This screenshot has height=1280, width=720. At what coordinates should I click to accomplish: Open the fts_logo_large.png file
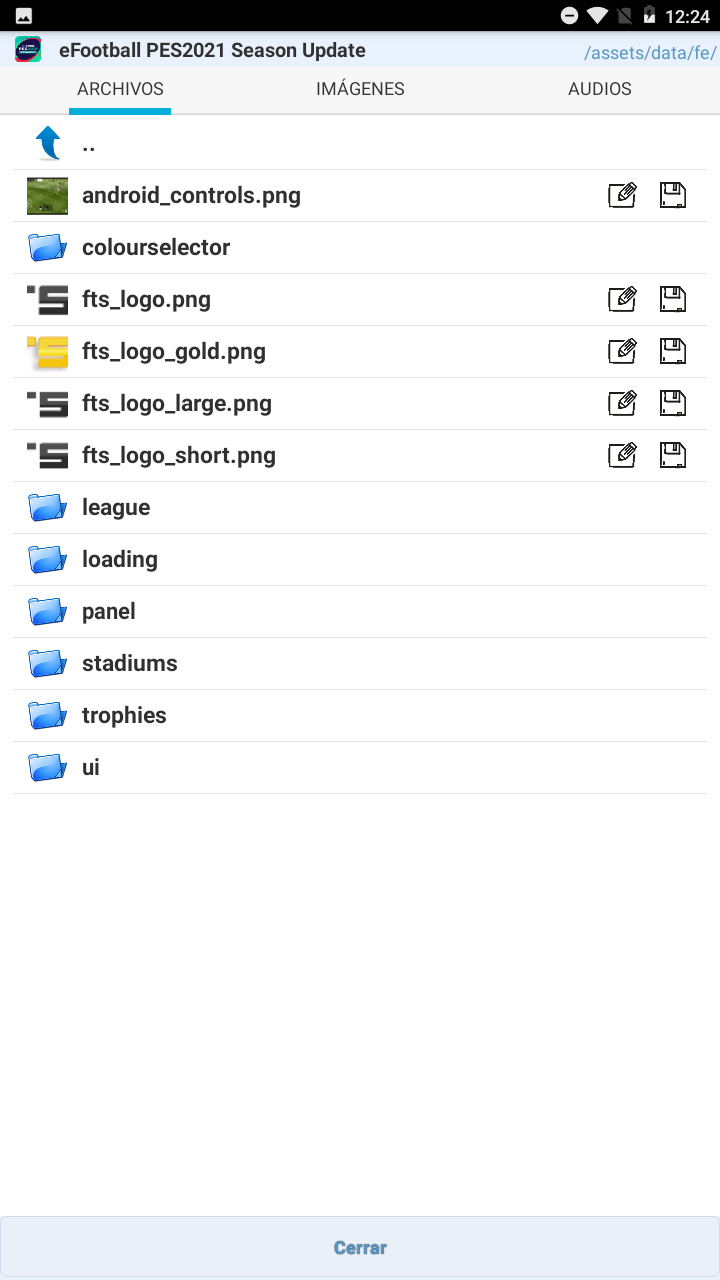(x=177, y=403)
